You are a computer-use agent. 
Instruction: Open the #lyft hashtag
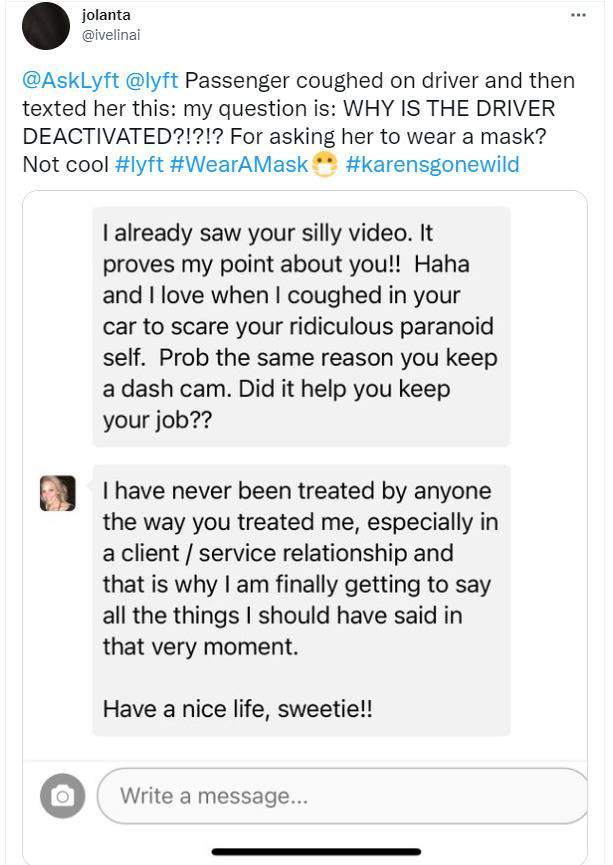click(x=138, y=164)
